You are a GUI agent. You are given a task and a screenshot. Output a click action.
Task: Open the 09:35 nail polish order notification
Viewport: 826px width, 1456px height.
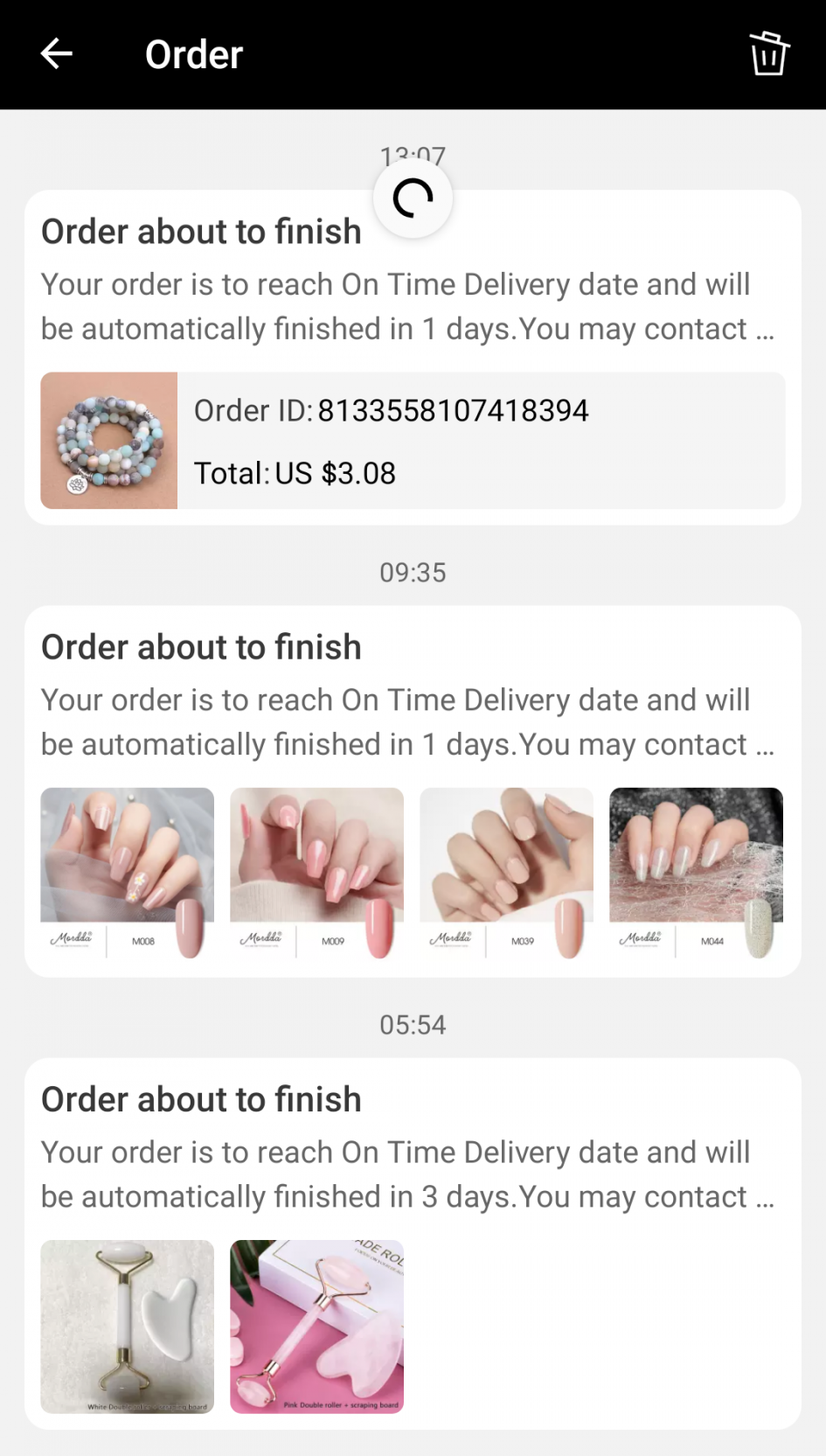pyautogui.click(x=413, y=700)
